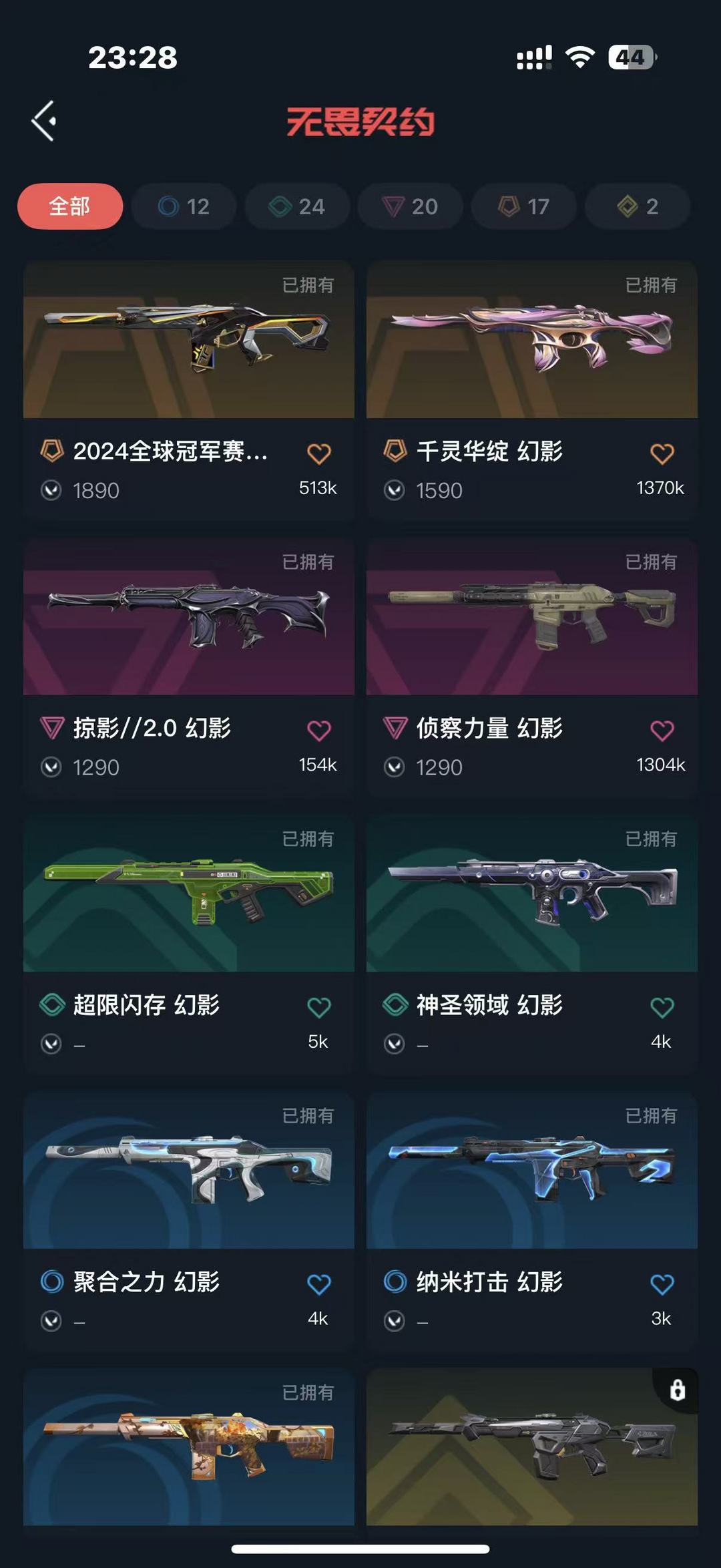The width and height of the screenshot is (721, 1568).
Task: Like the 神圣领域 幻影 skin
Action: pyautogui.click(x=662, y=1008)
